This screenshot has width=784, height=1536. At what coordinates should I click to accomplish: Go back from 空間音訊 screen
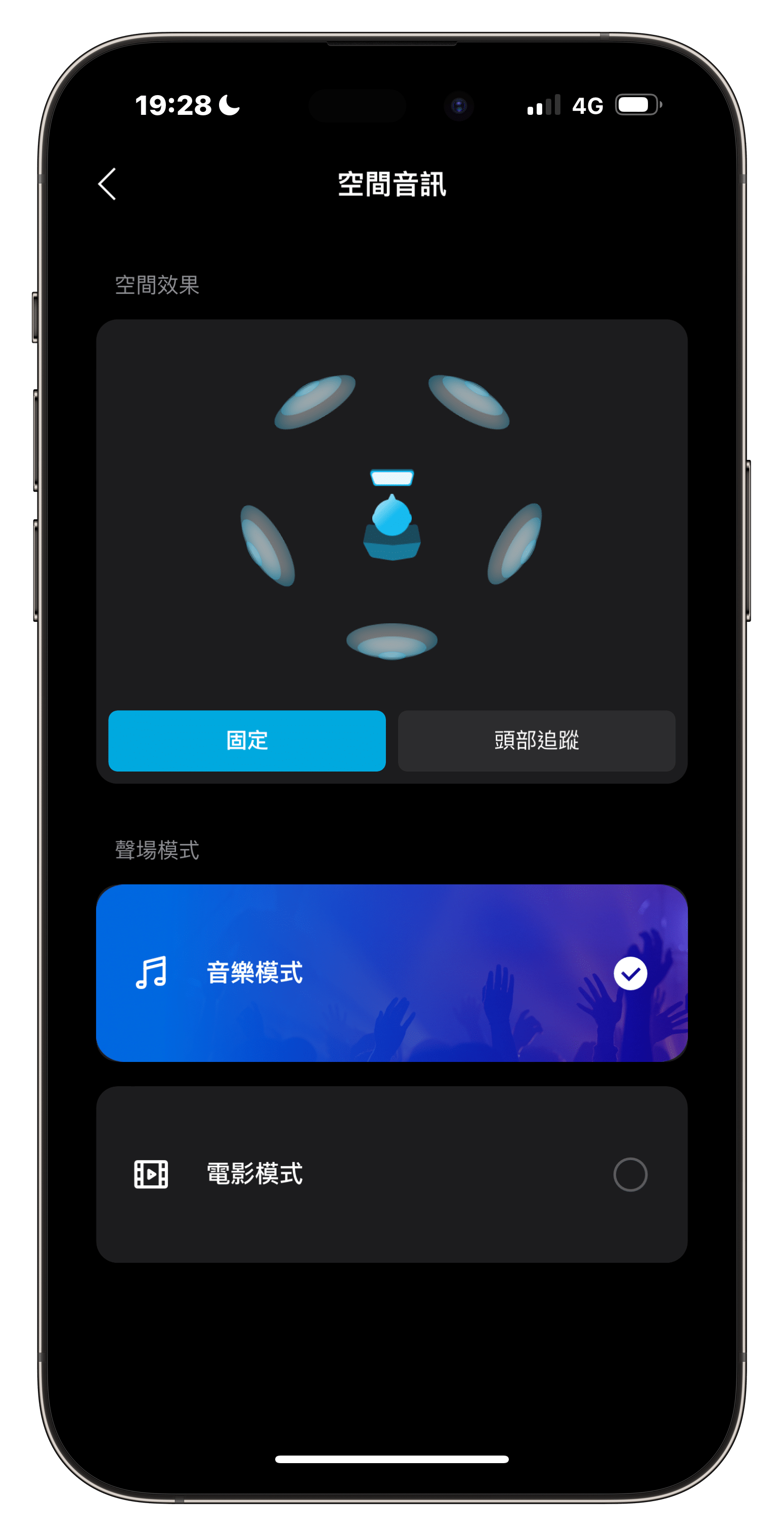[x=107, y=184]
